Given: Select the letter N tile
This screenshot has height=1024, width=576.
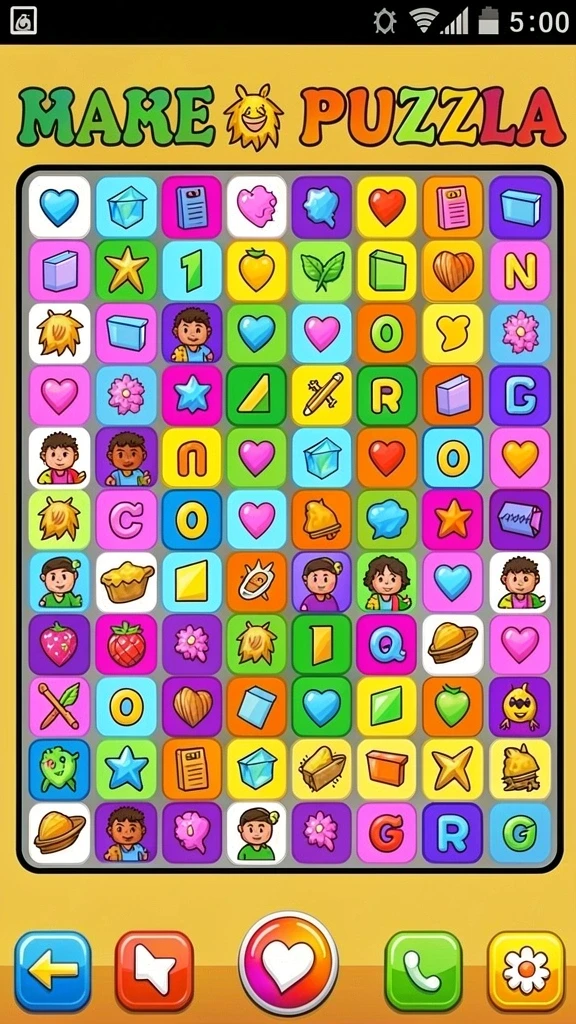Looking at the screenshot, I should (x=520, y=271).
